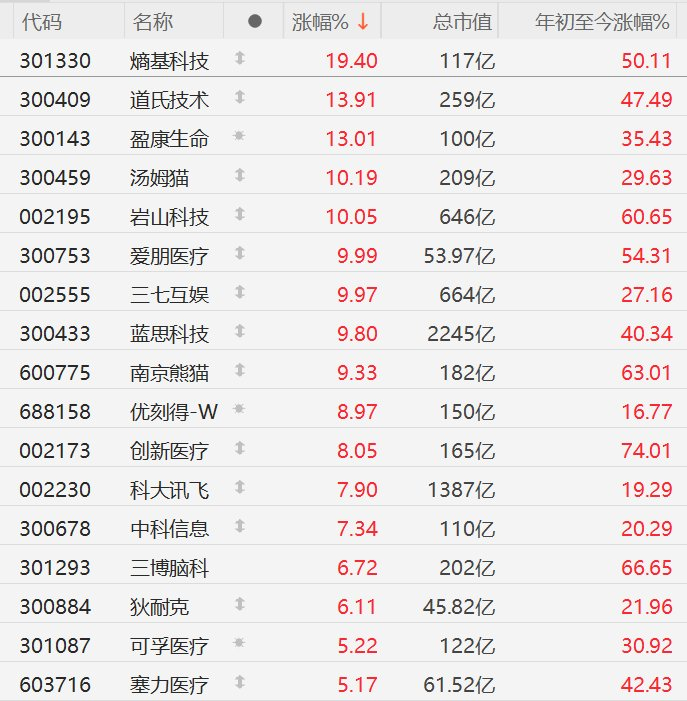Open stock 熵基科技 details
The width and height of the screenshot is (687, 701).
pos(170,61)
